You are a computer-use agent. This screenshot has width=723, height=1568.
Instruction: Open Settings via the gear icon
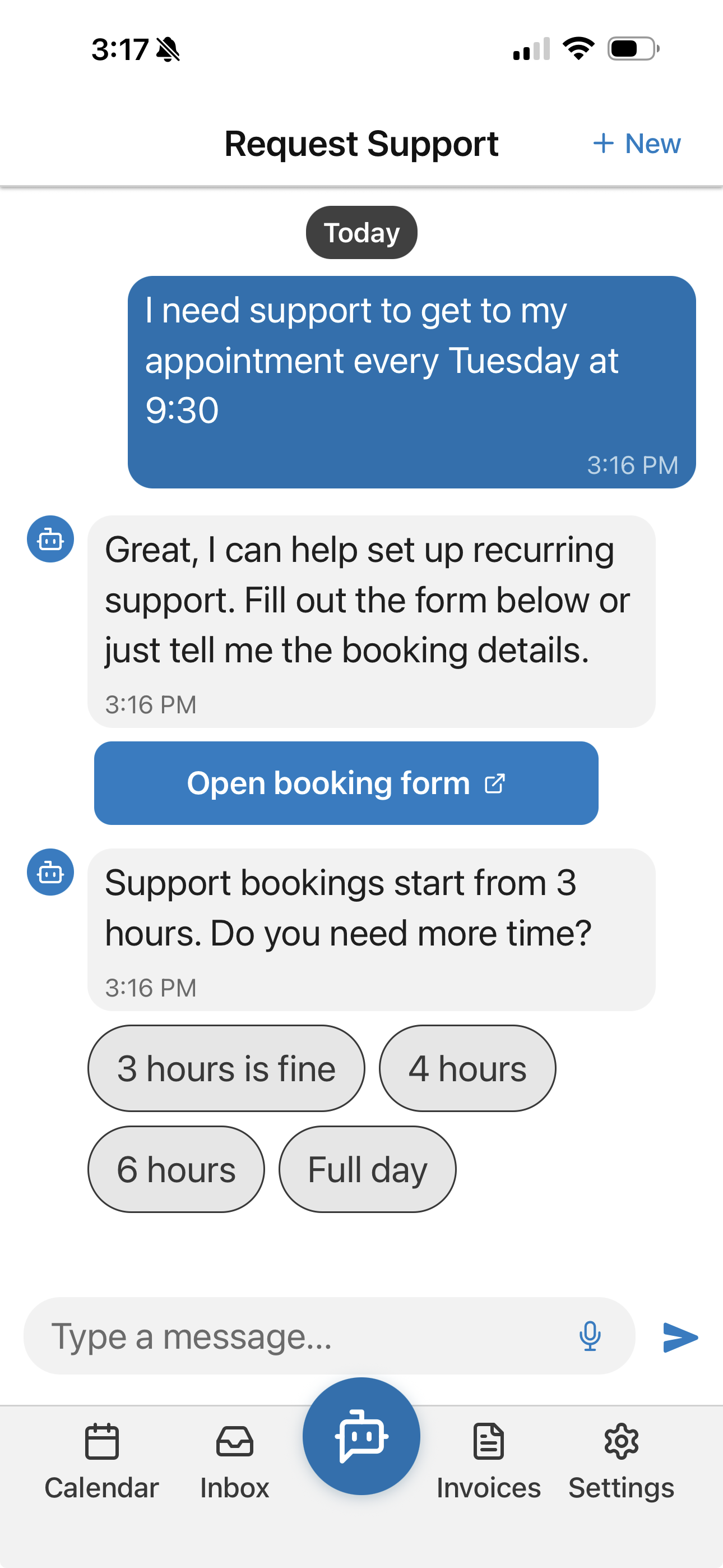pos(622,1461)
